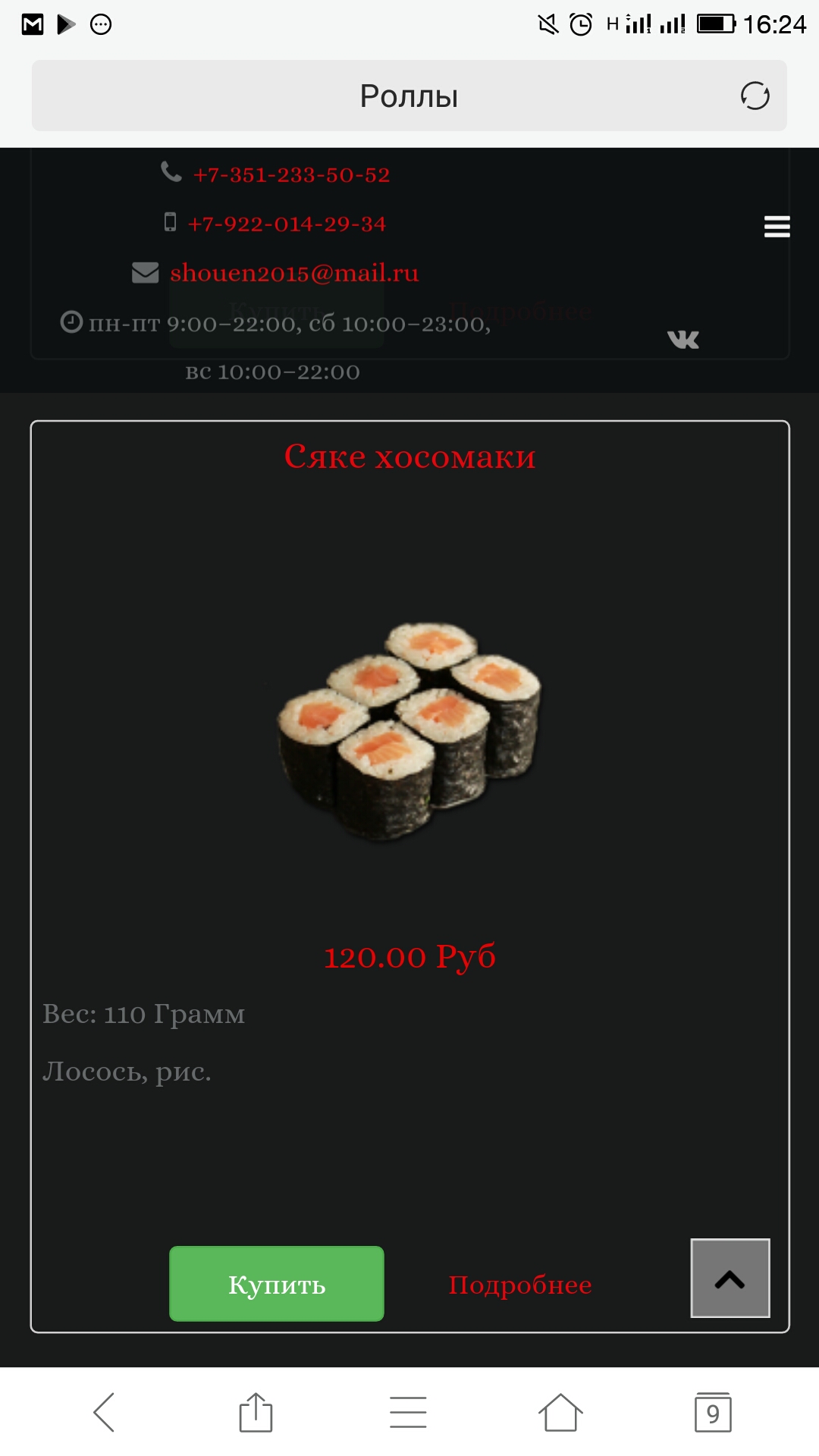Open the tabs switcher showing 9
Viewport: 819px width, 1456px height.
pos(713,1412)
